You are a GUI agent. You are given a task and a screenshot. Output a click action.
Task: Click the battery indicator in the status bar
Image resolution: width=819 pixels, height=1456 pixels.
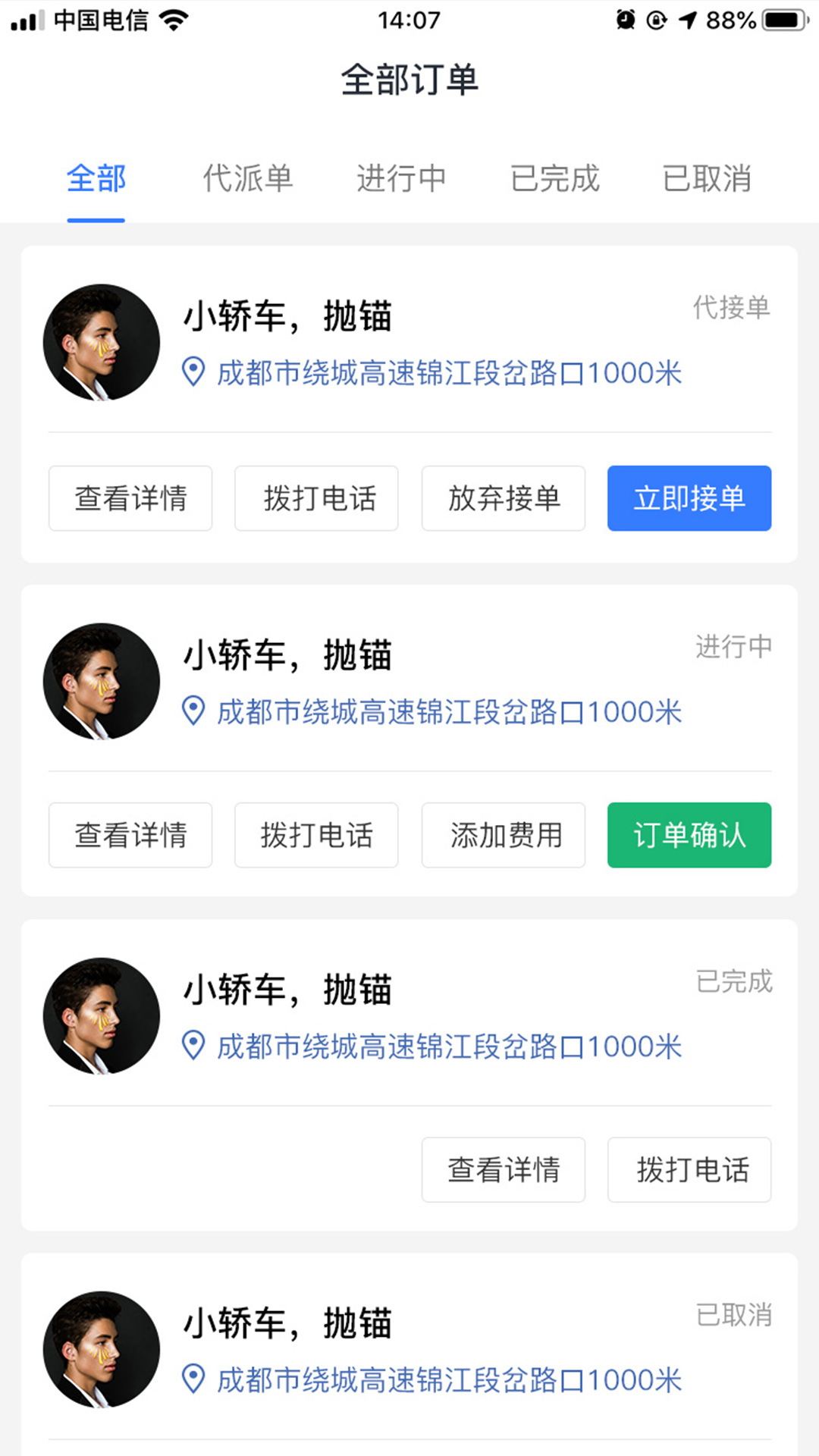783,20
